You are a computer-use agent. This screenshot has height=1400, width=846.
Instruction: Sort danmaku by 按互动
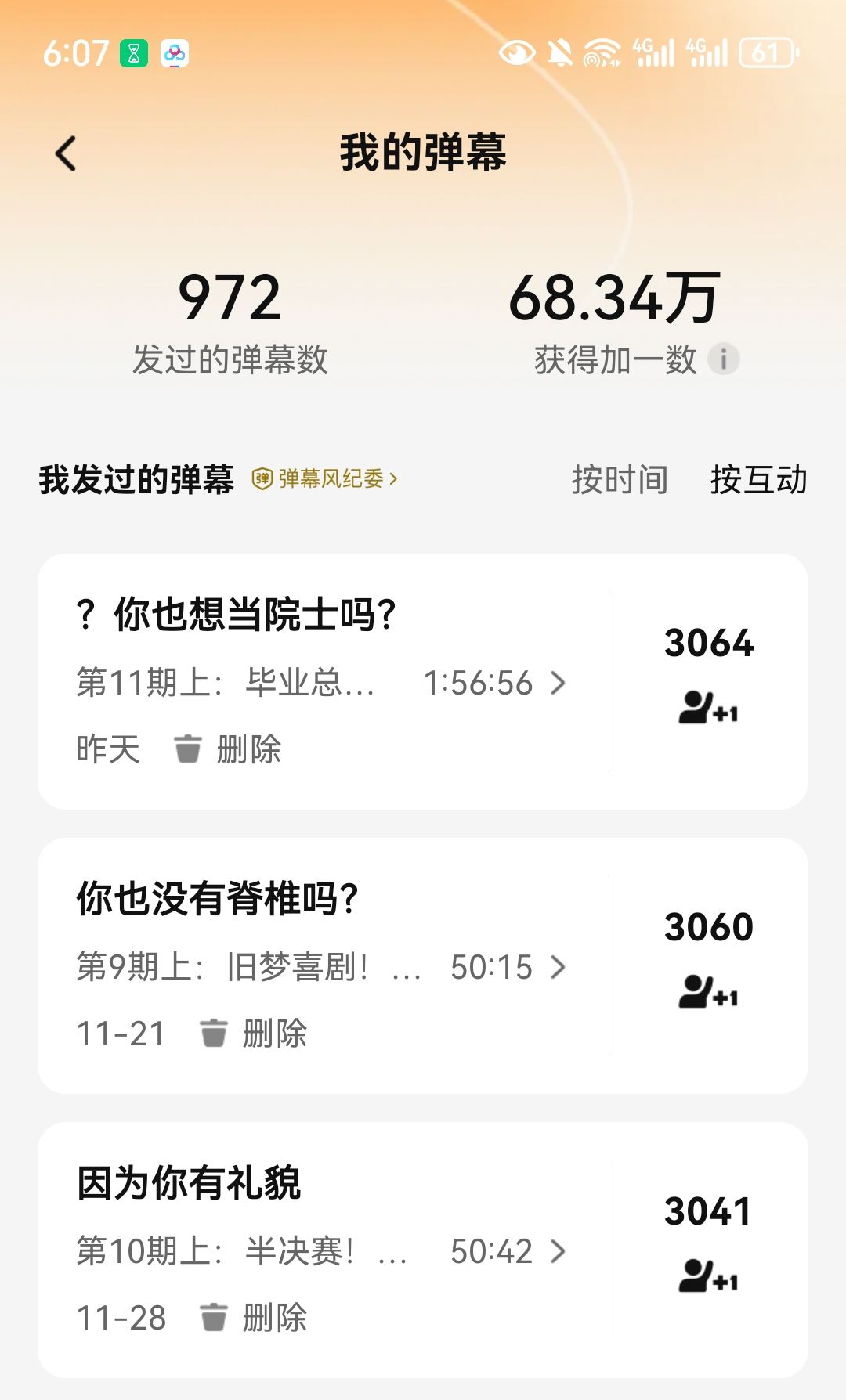tap(757, 479)
